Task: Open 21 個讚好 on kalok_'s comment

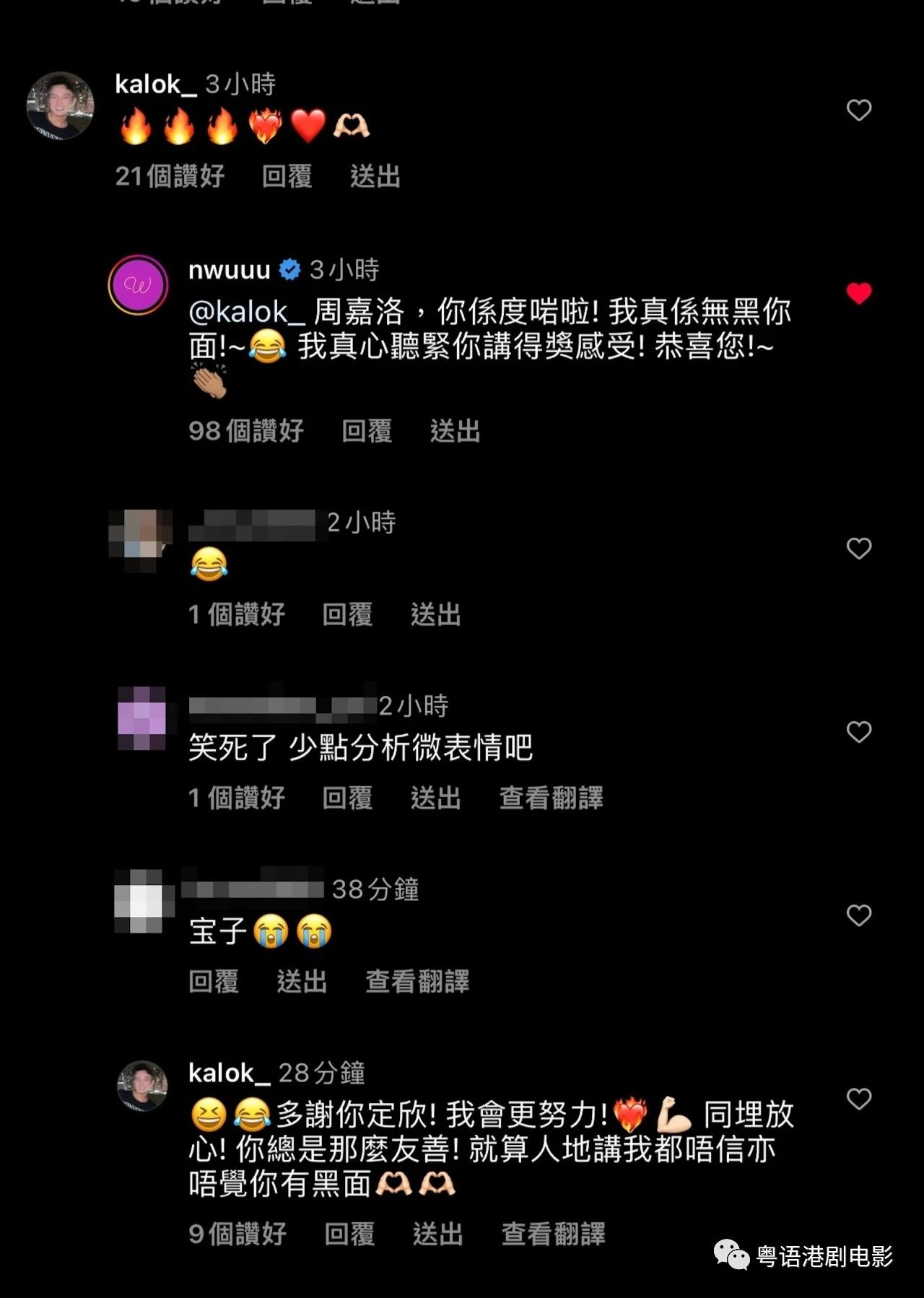Action: click(170, 176)
